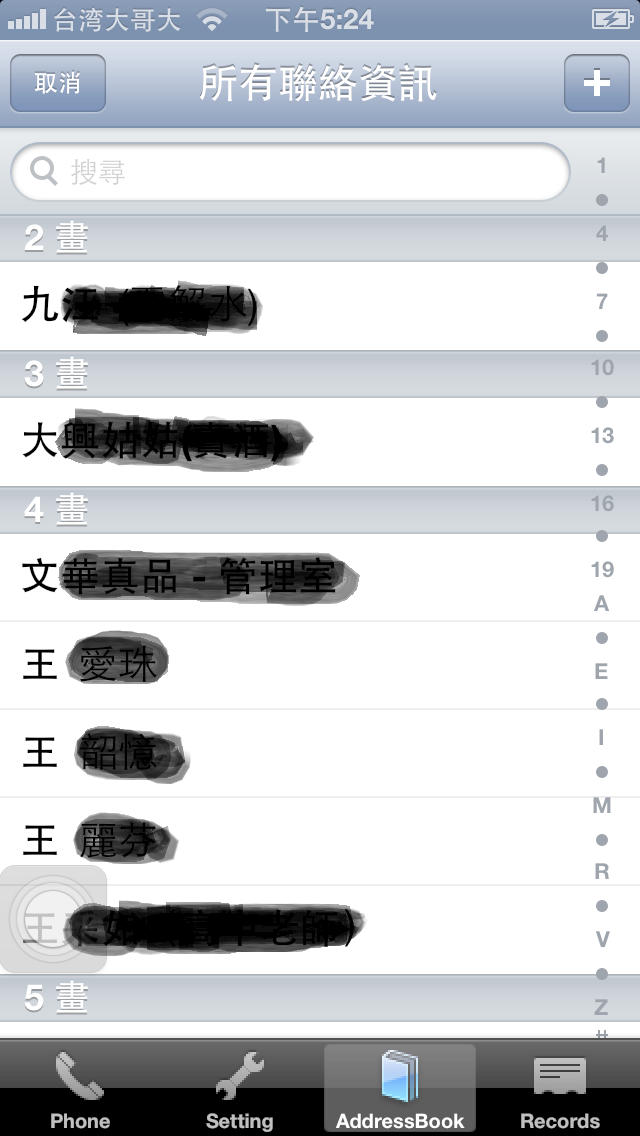Screen dimensions: 640x1136
Task: Open the contact starting with 九
Action: click(x=320, y=306)
